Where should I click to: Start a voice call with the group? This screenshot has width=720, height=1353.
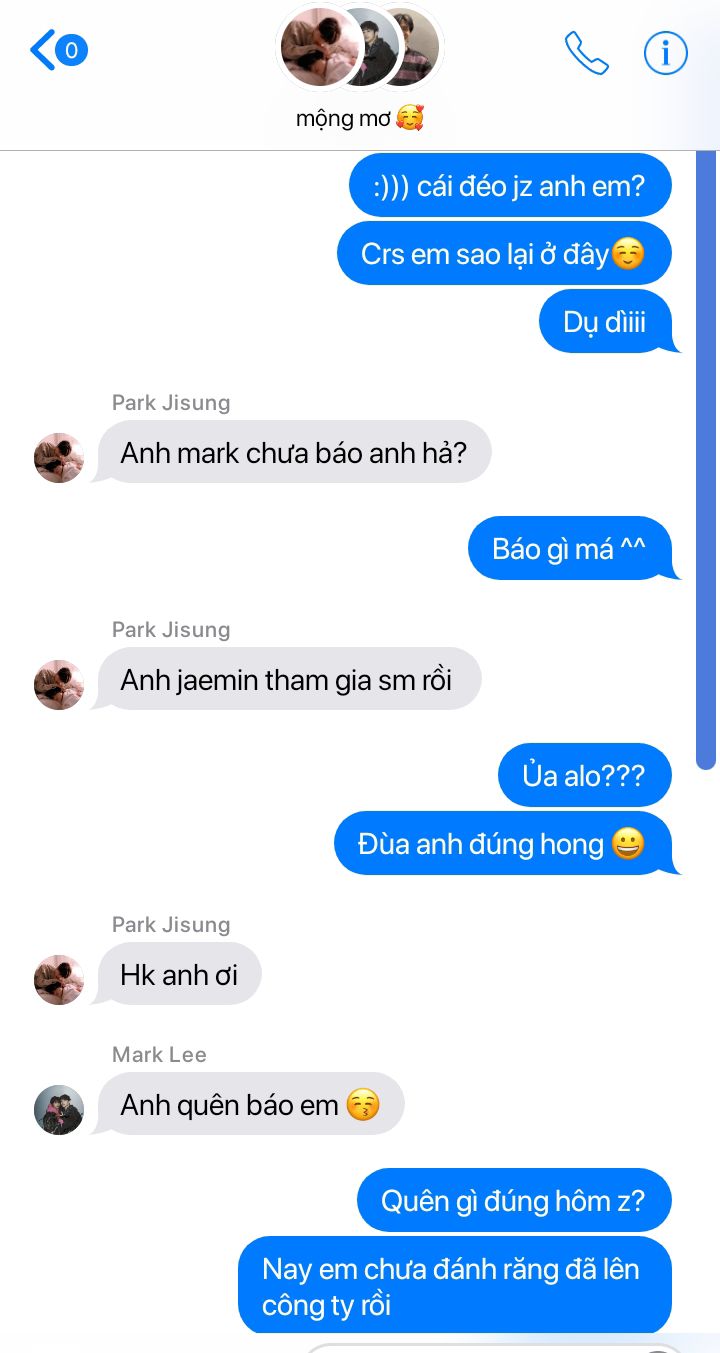coord(586,53)
